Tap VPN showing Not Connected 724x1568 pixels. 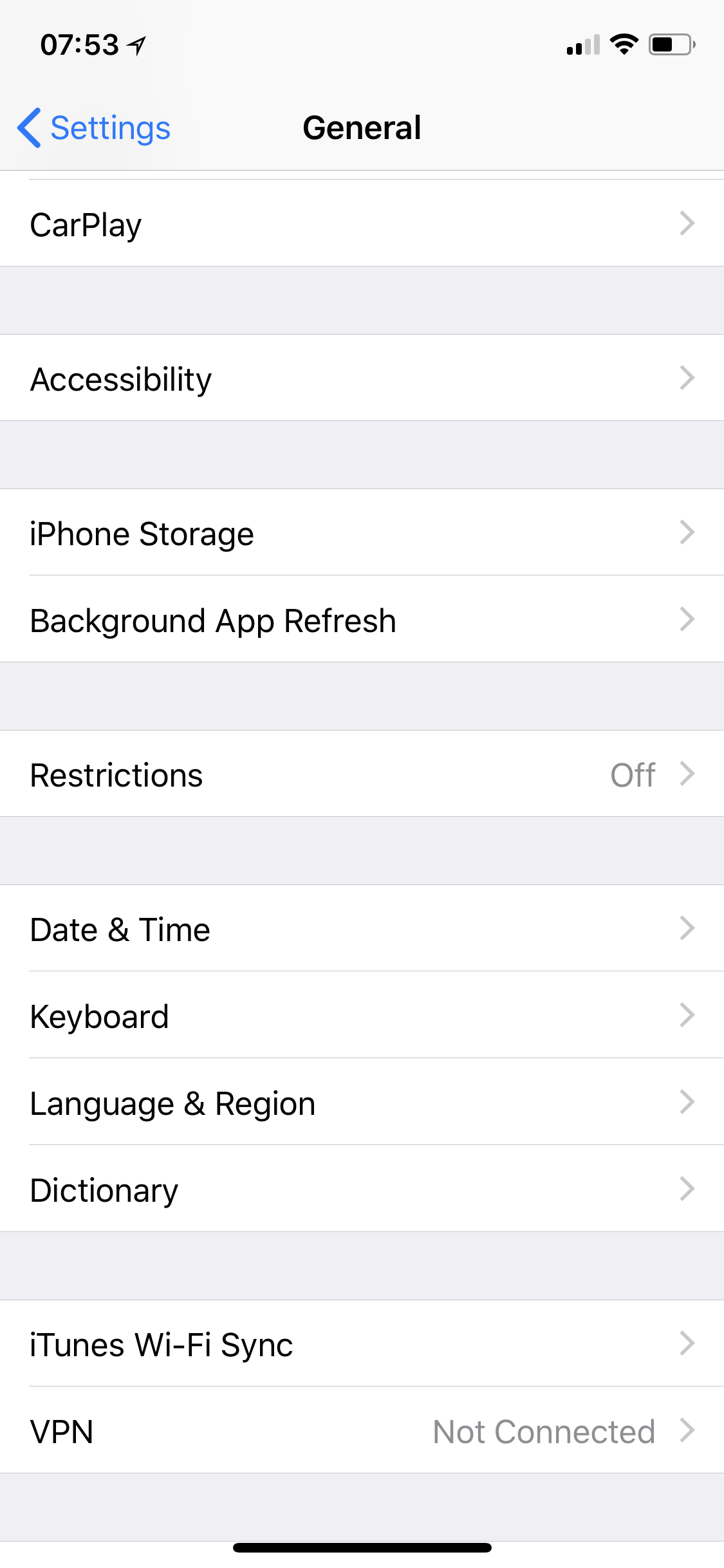click(360, 1432)
